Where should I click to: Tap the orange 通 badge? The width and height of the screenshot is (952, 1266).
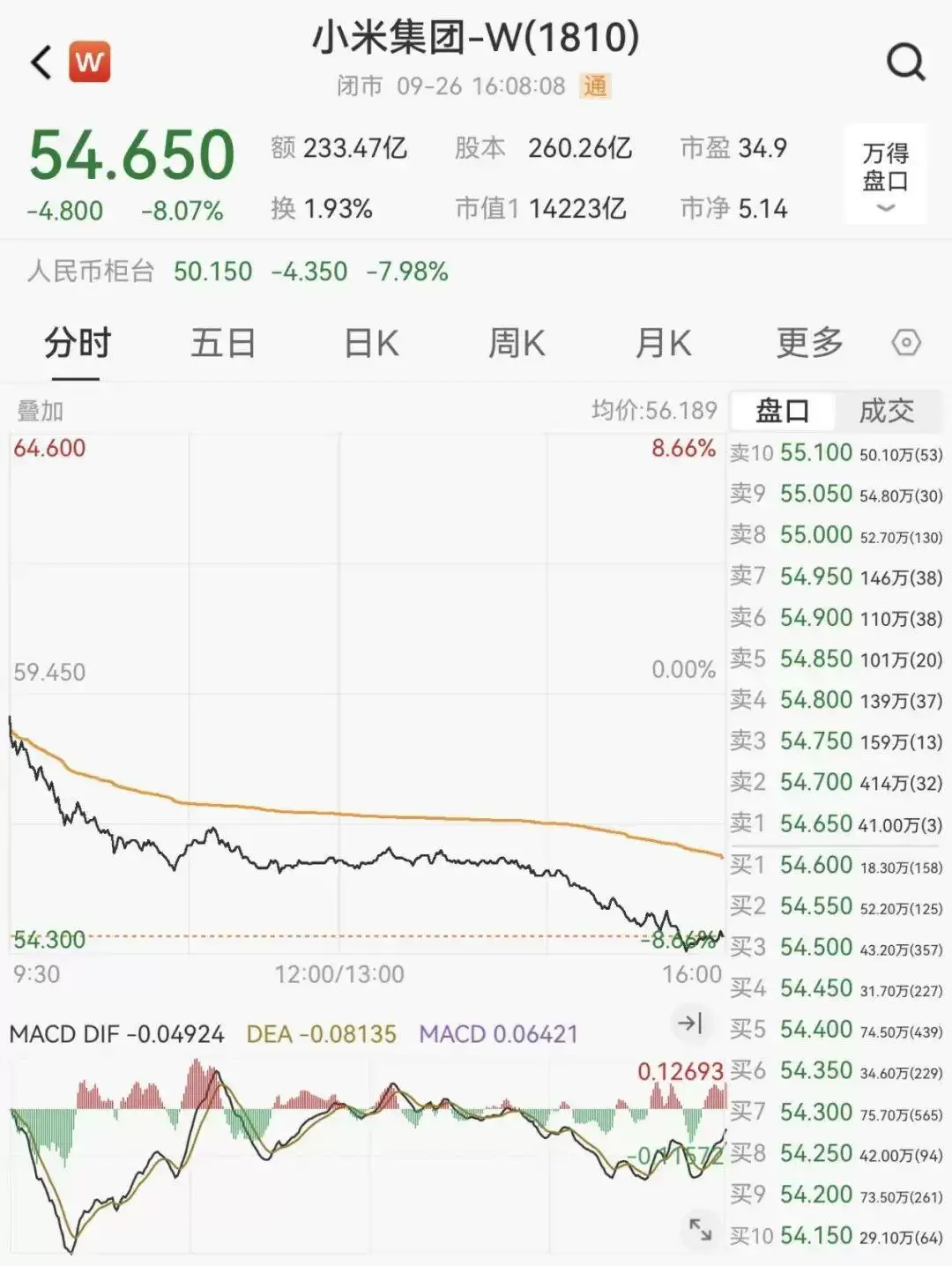[596, 86]
